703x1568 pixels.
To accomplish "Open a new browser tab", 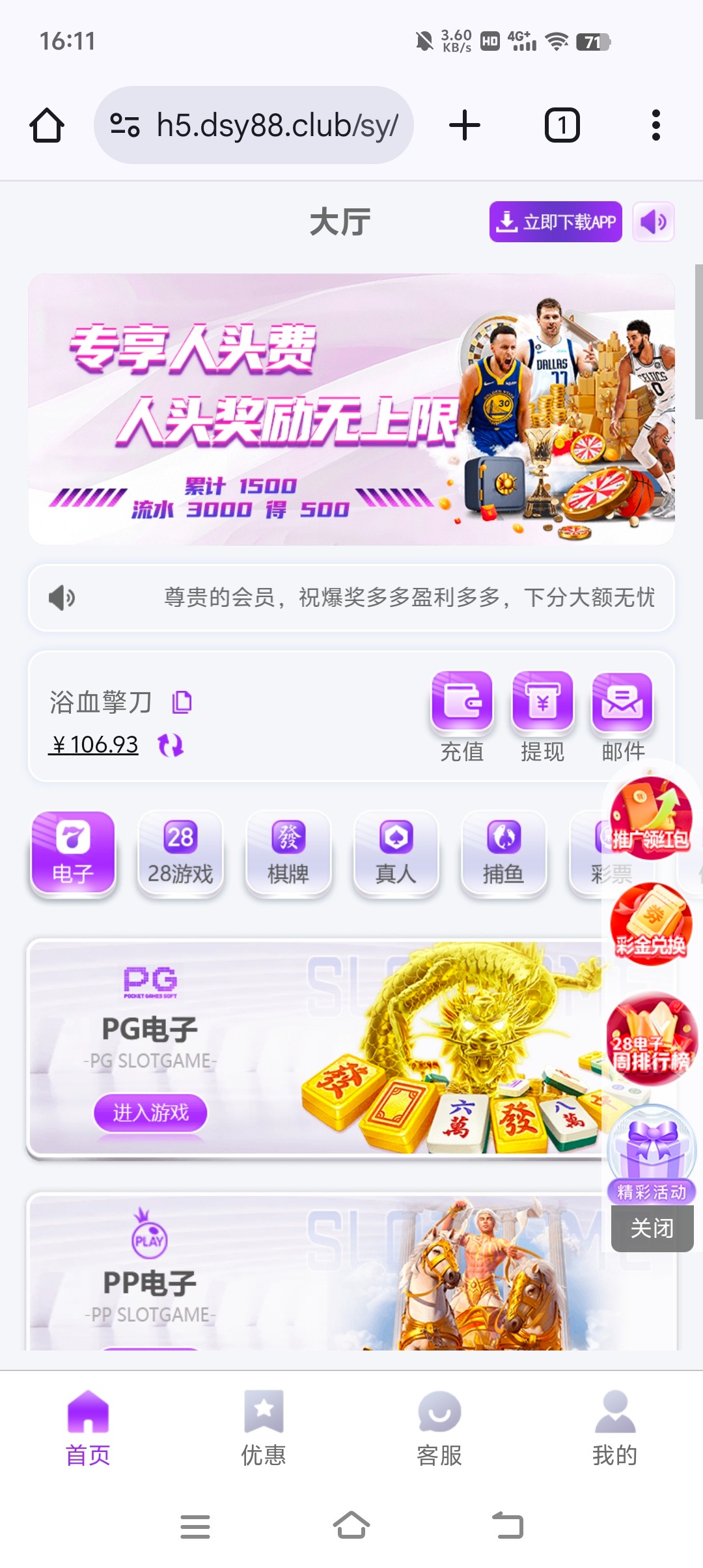I will coord(465,125).
